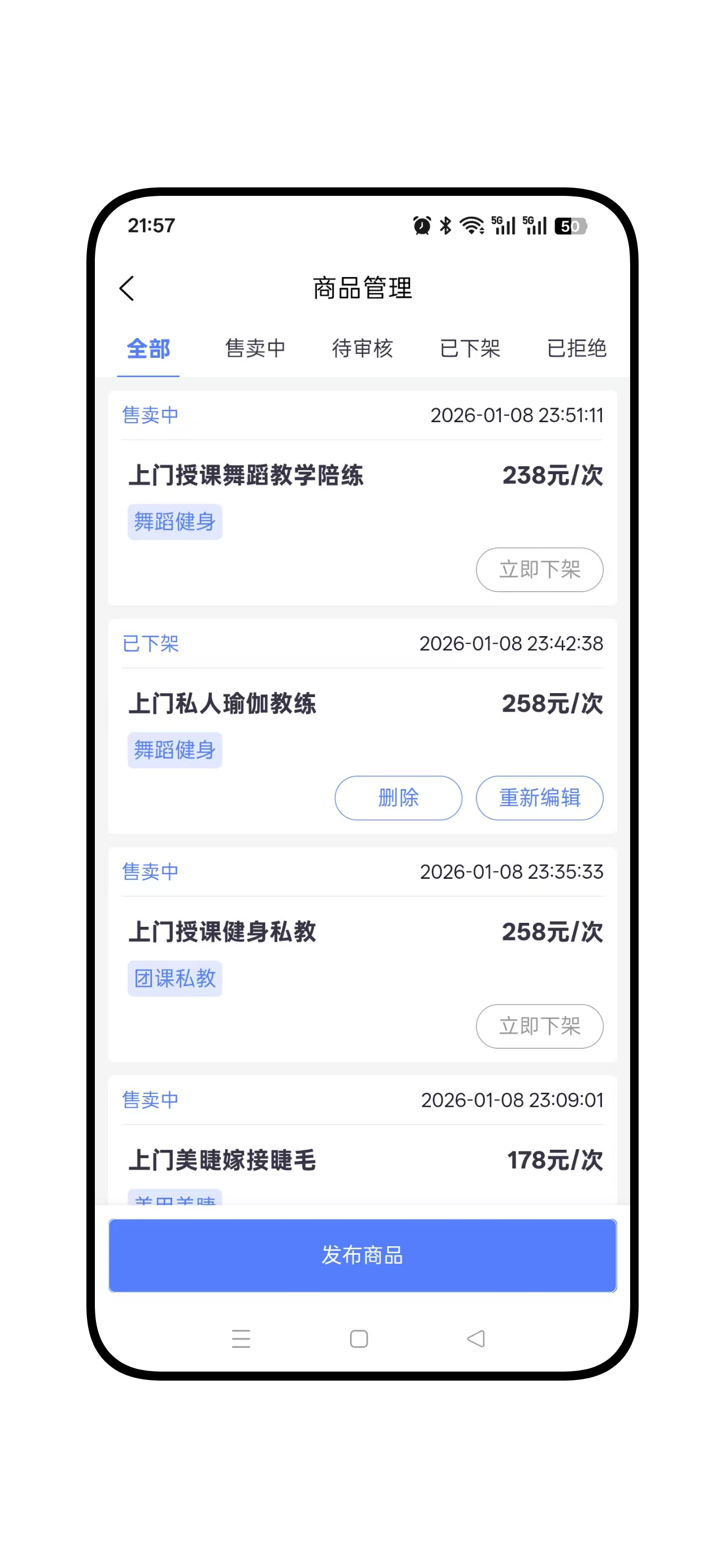The width and height of the screenshot is (725, 1568).
Task: Switch to the 售卖中 tab
Action: click(255, 348)
